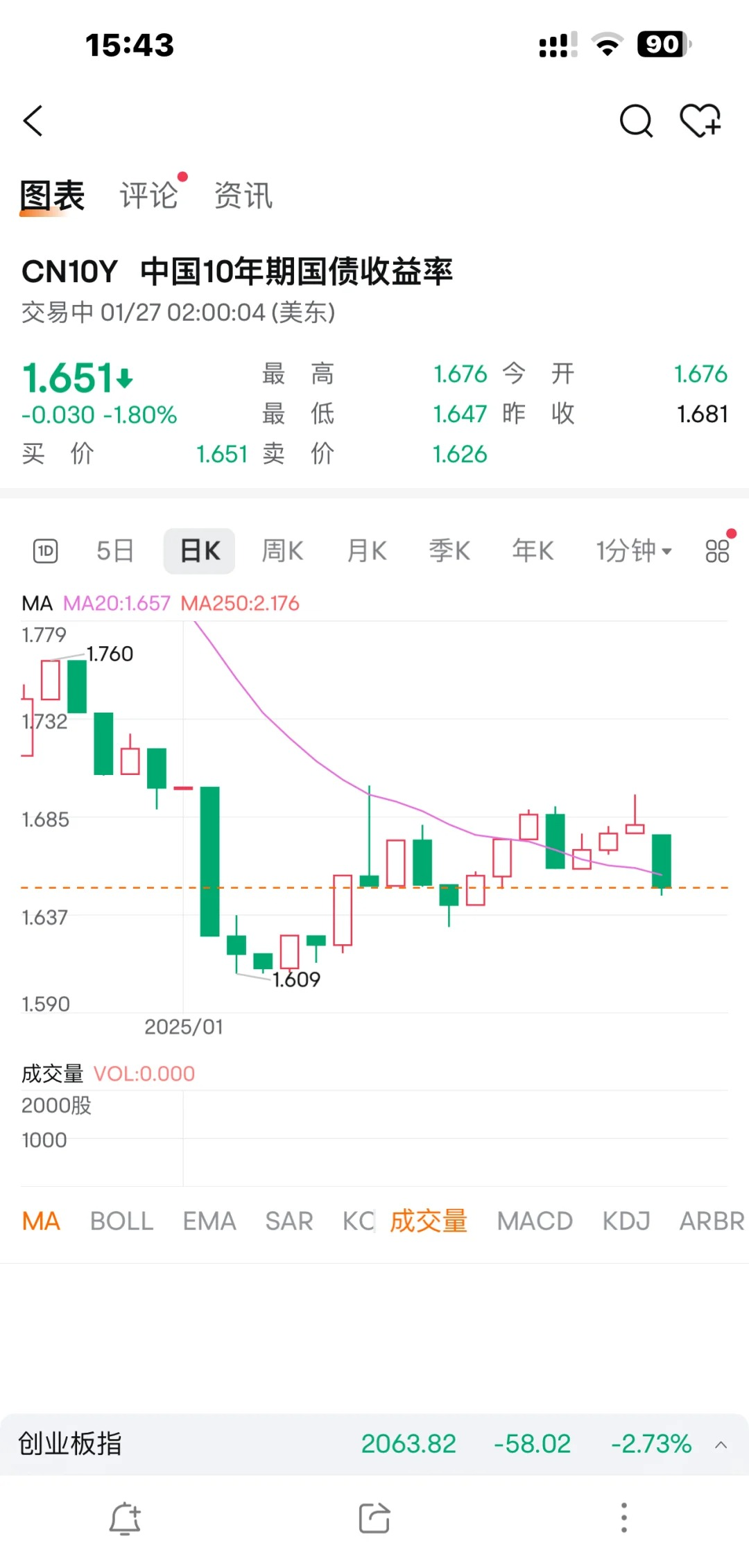Open chart settings grid icon

[x=716, y=550]
